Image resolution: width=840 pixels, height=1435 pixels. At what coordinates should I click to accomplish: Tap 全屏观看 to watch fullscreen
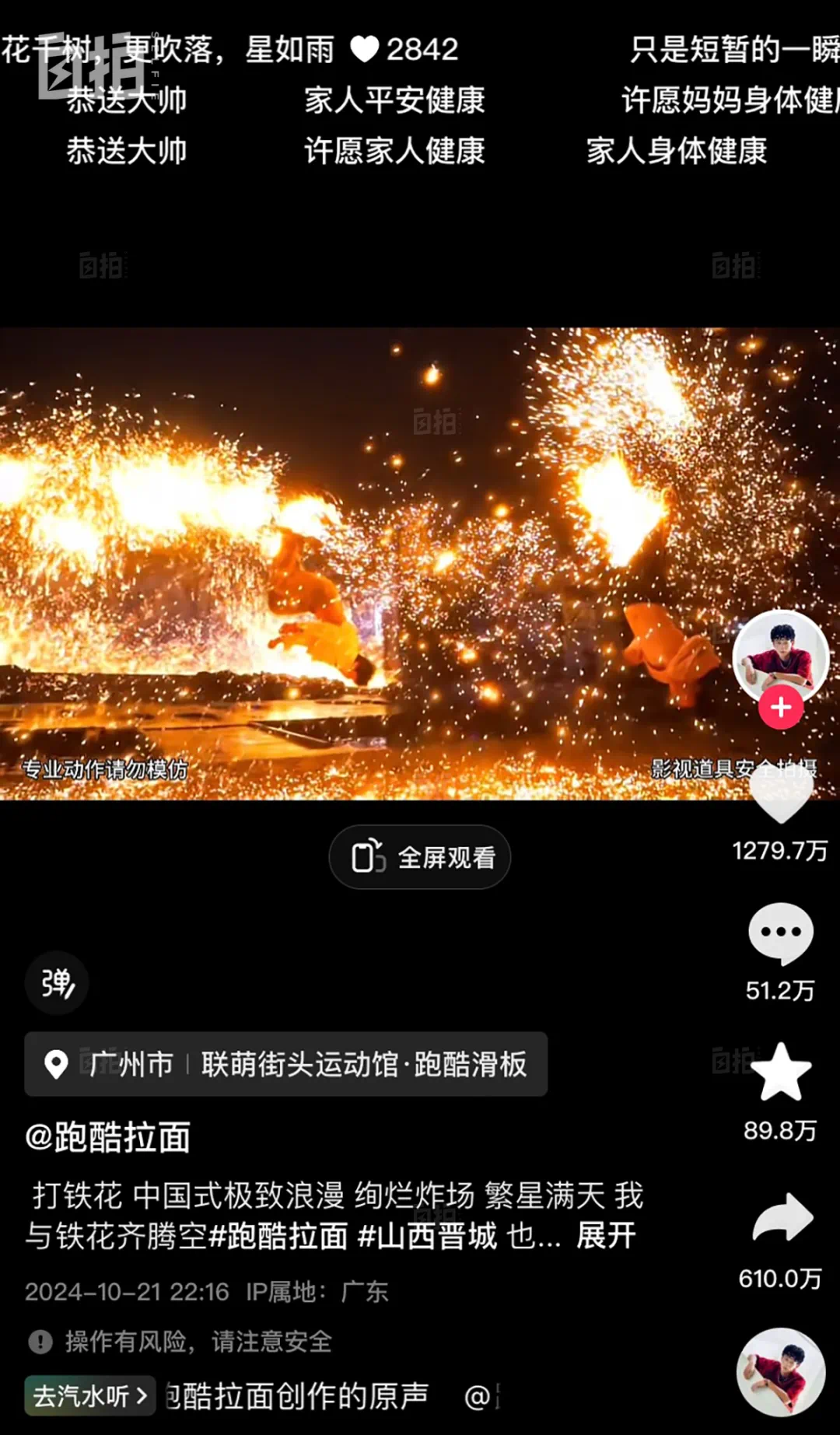[420, 857]
